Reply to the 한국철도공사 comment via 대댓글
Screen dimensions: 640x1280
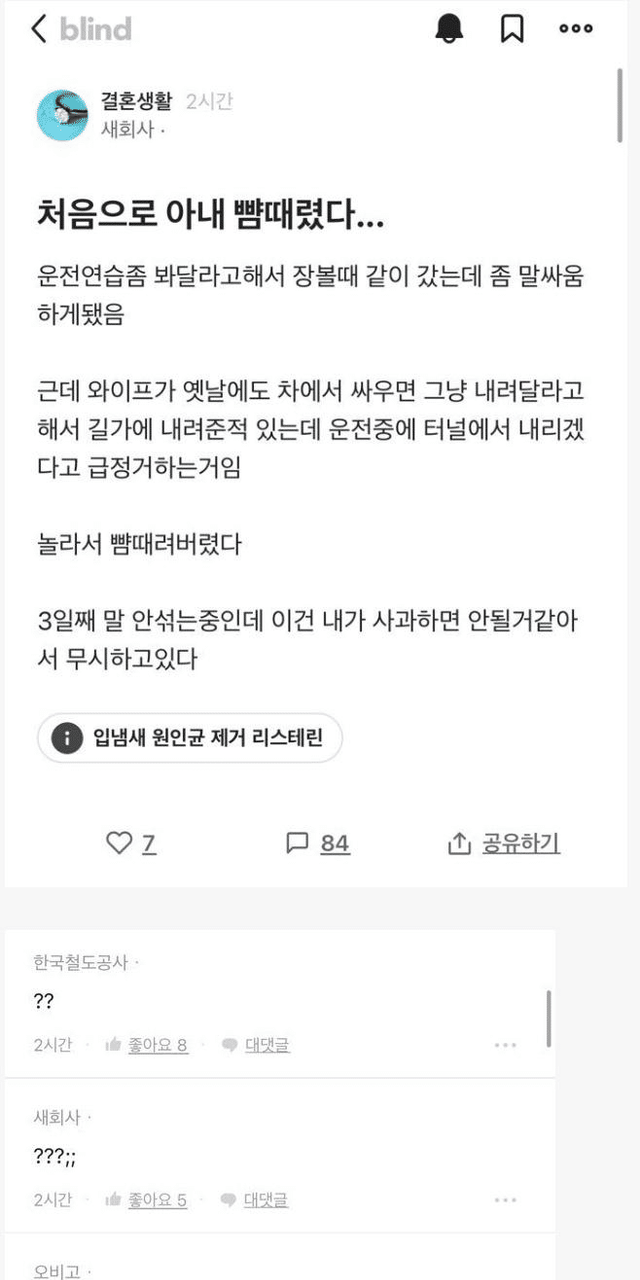[256, 1045]
